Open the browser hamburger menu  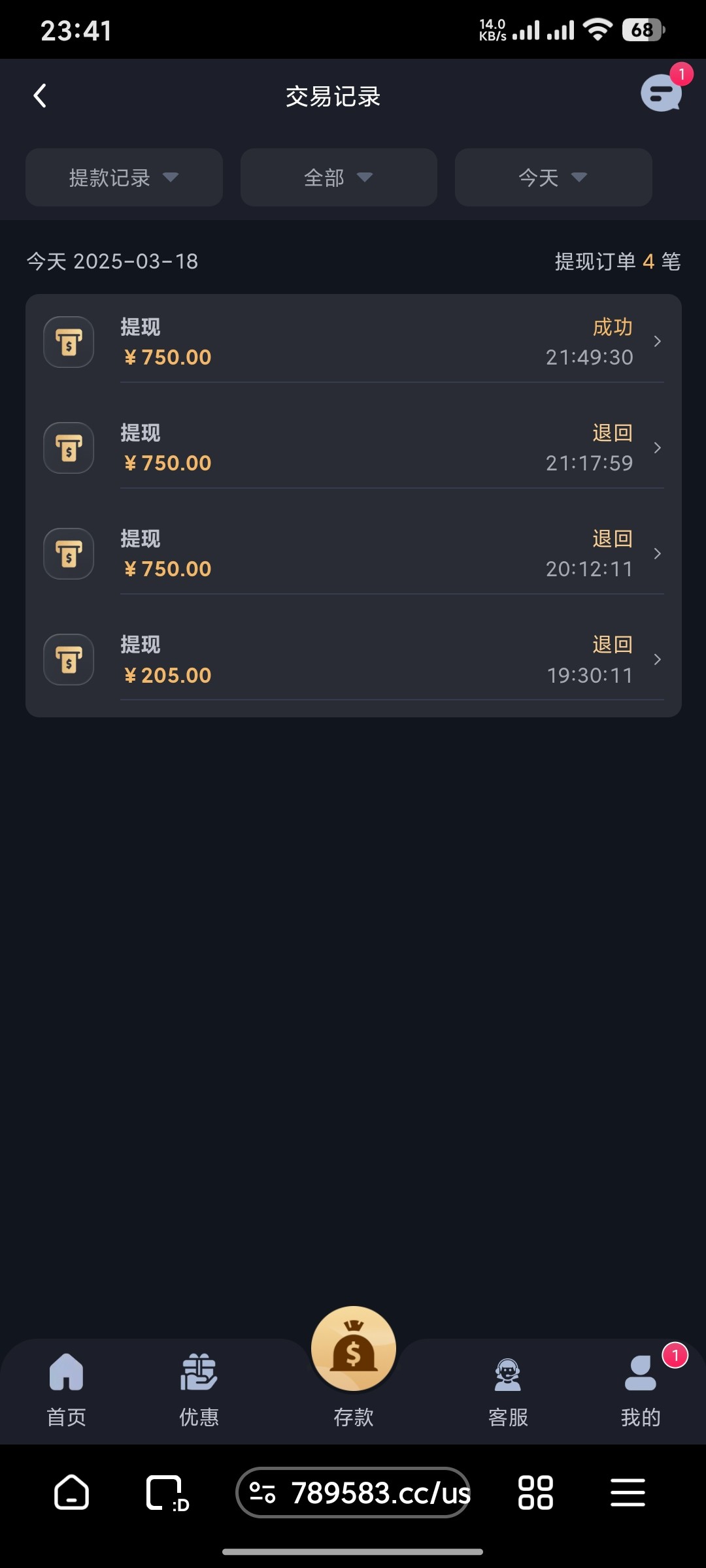628,1493
